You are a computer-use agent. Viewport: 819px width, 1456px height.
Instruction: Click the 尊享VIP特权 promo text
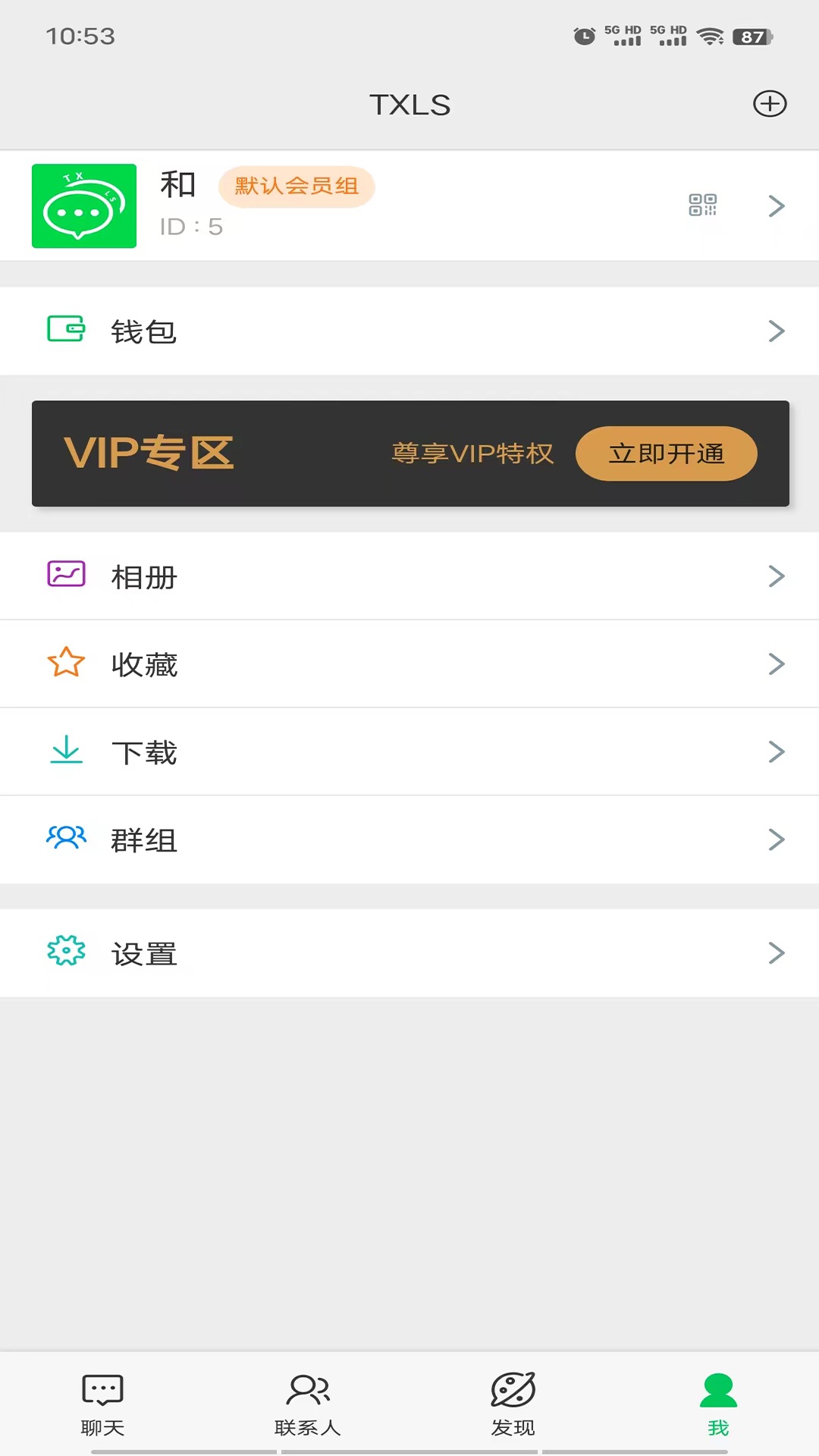[x=472, y=453]
